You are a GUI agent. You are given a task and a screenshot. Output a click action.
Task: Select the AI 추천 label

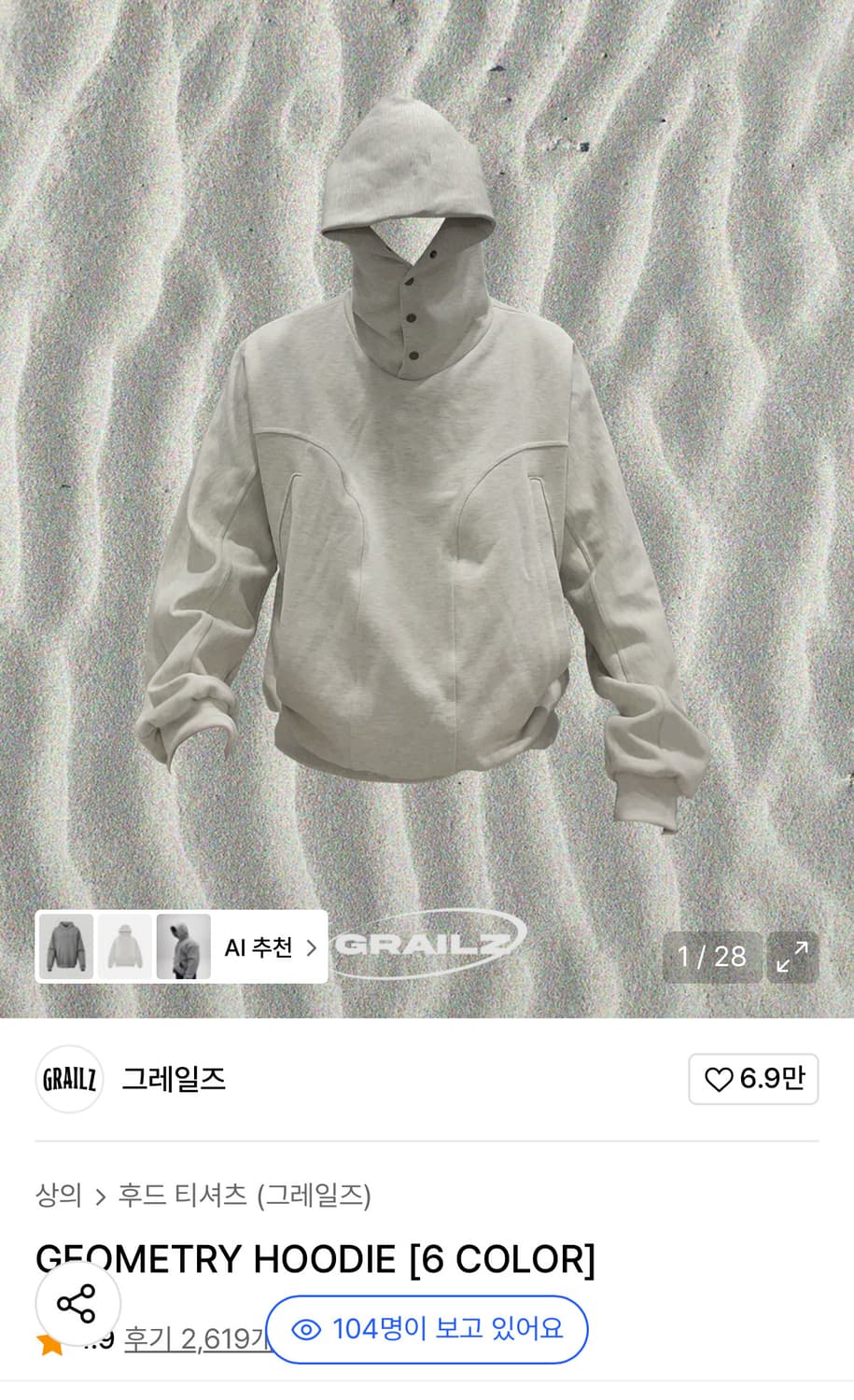click(258, 945)
